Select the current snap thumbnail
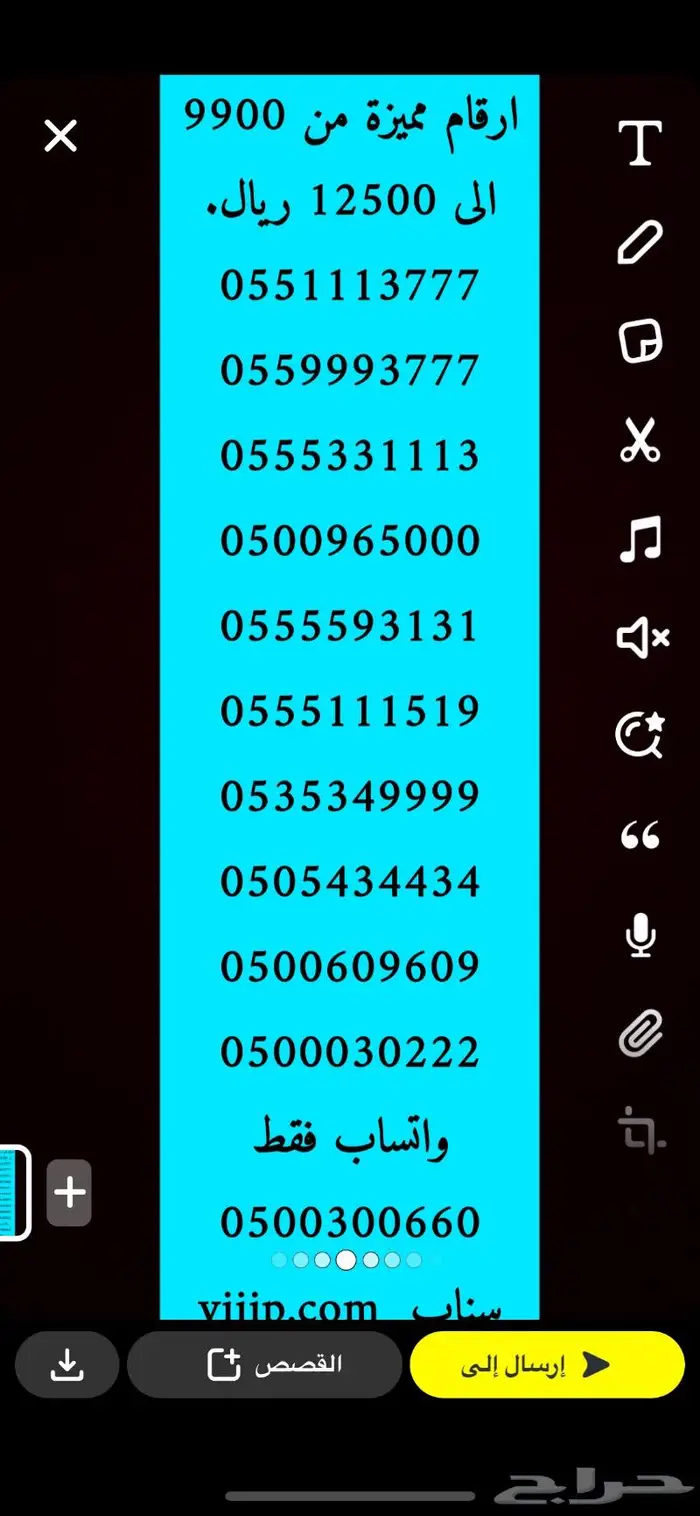Image resolution: width=700 pixels, height=1516 pixels. [x=14, y=1192]
